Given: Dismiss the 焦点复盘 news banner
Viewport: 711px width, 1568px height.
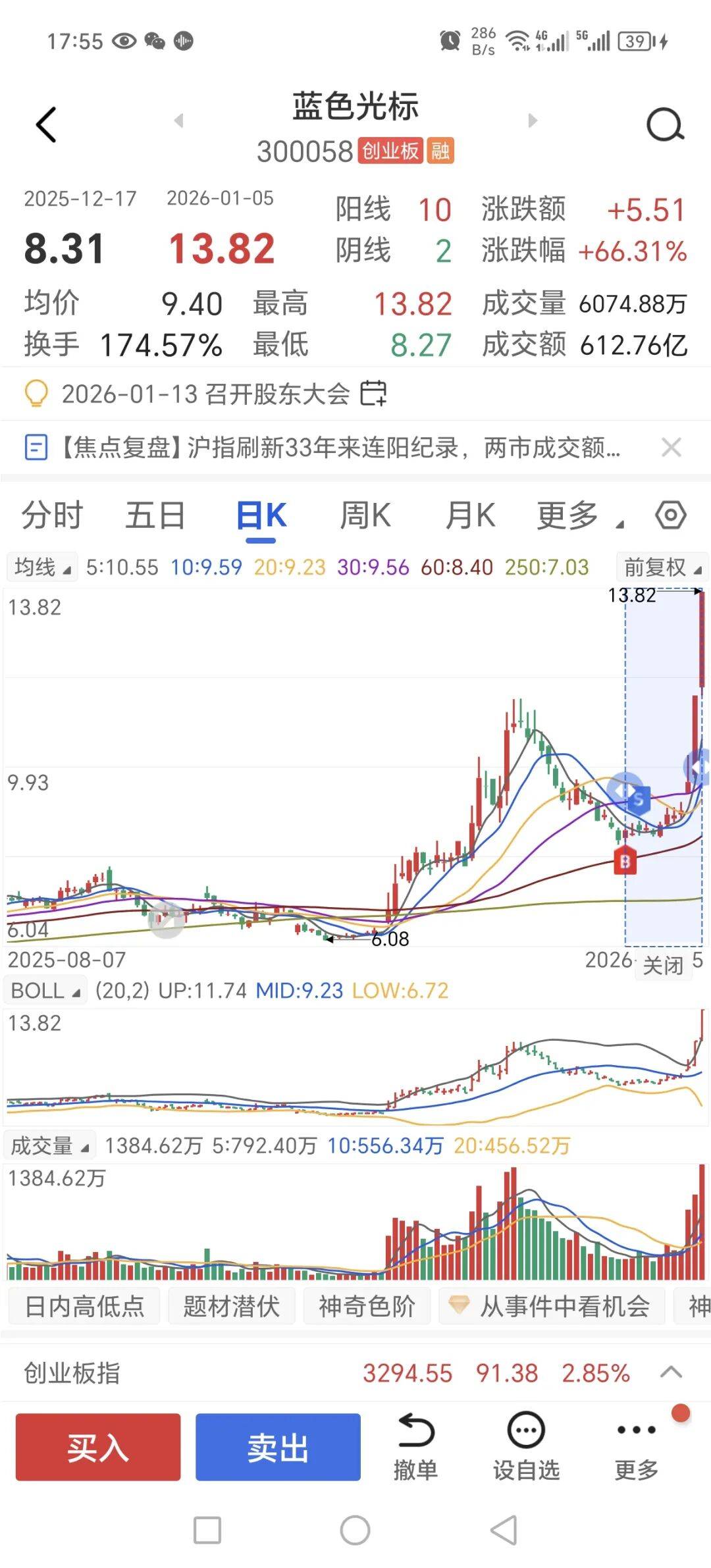Looking at the screenshot, I should 671,448.
